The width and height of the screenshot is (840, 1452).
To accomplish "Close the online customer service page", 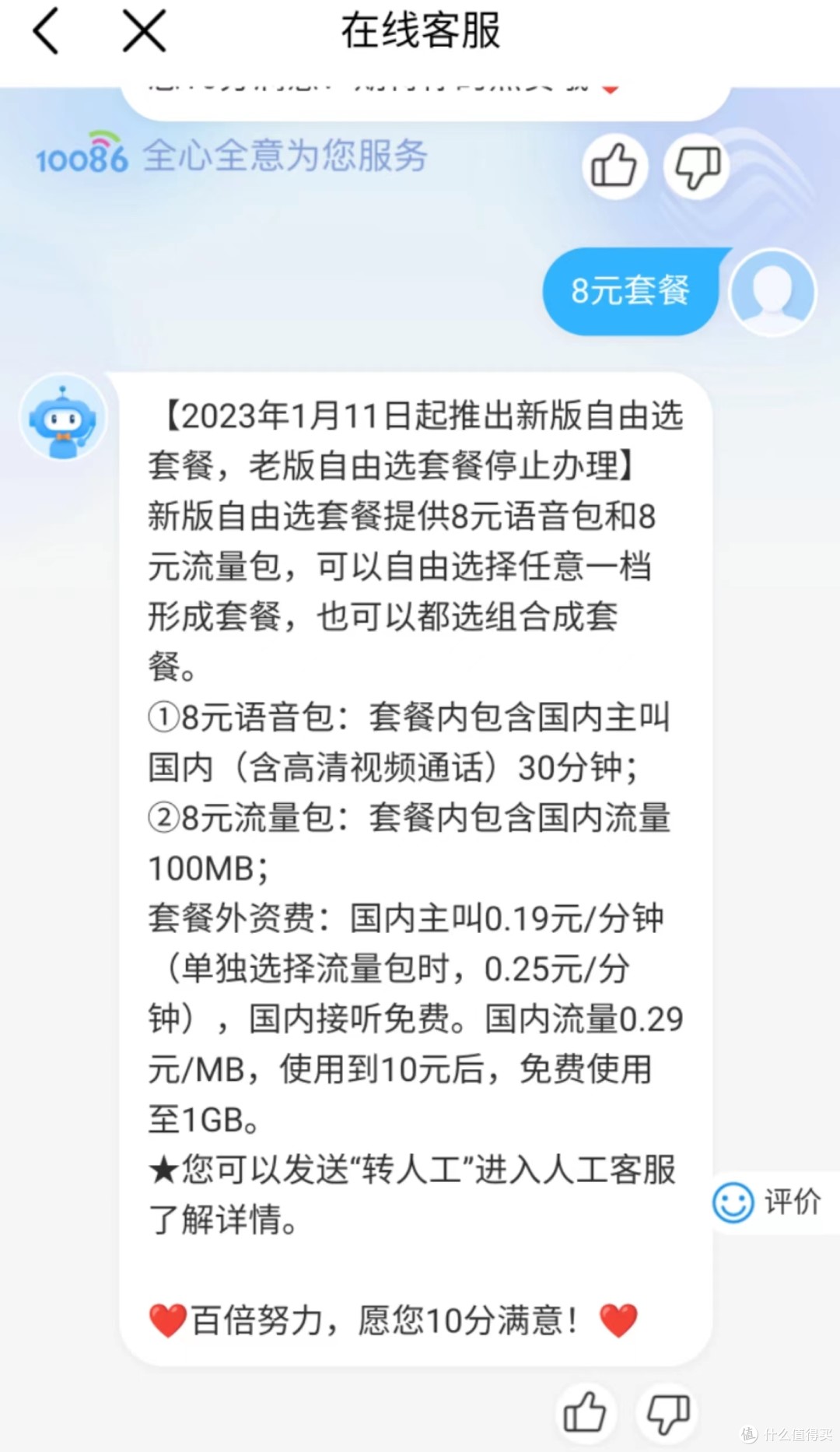I will tap(145, 31).
